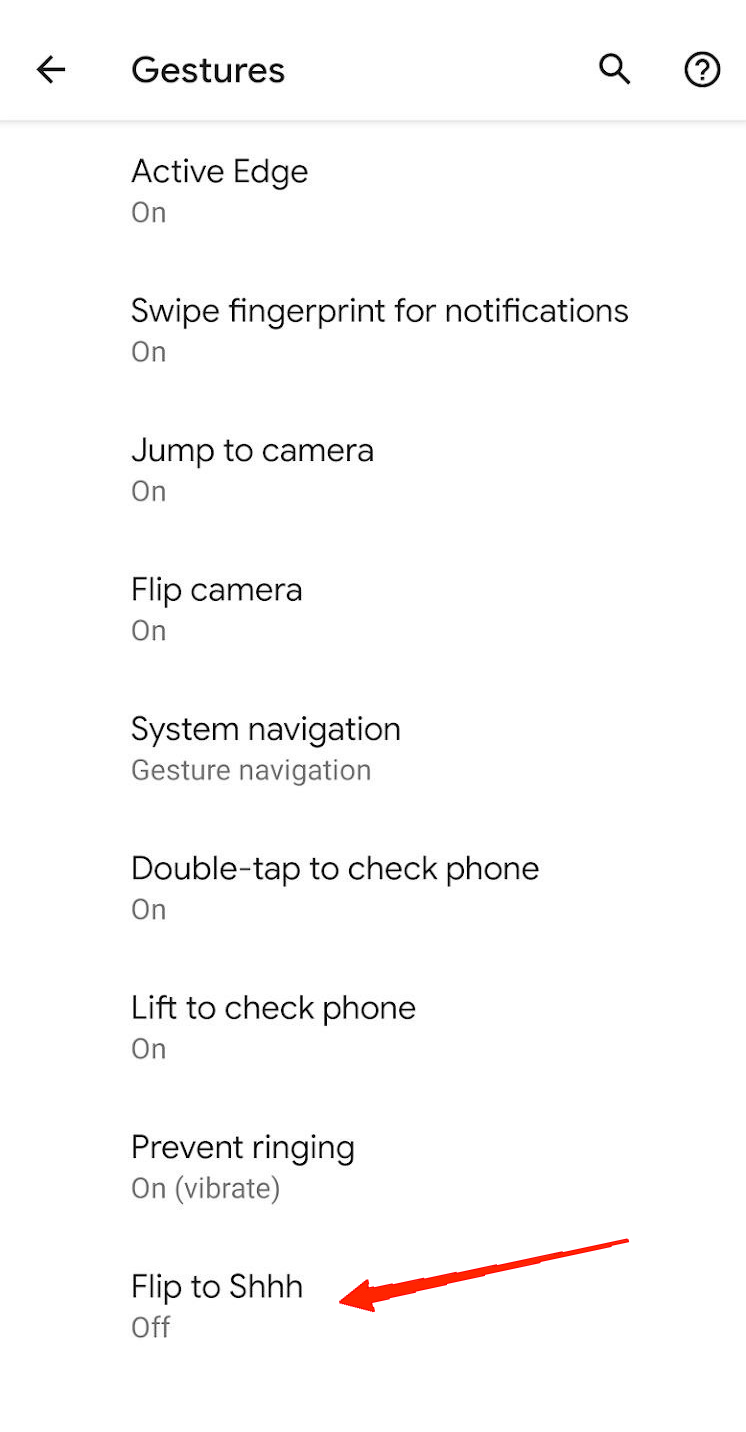Image resolution: width=746 pixels, height=1432 pixels.
Task: Change Prevent ringing from On (vibrate)
Action: coord(243,1165)
